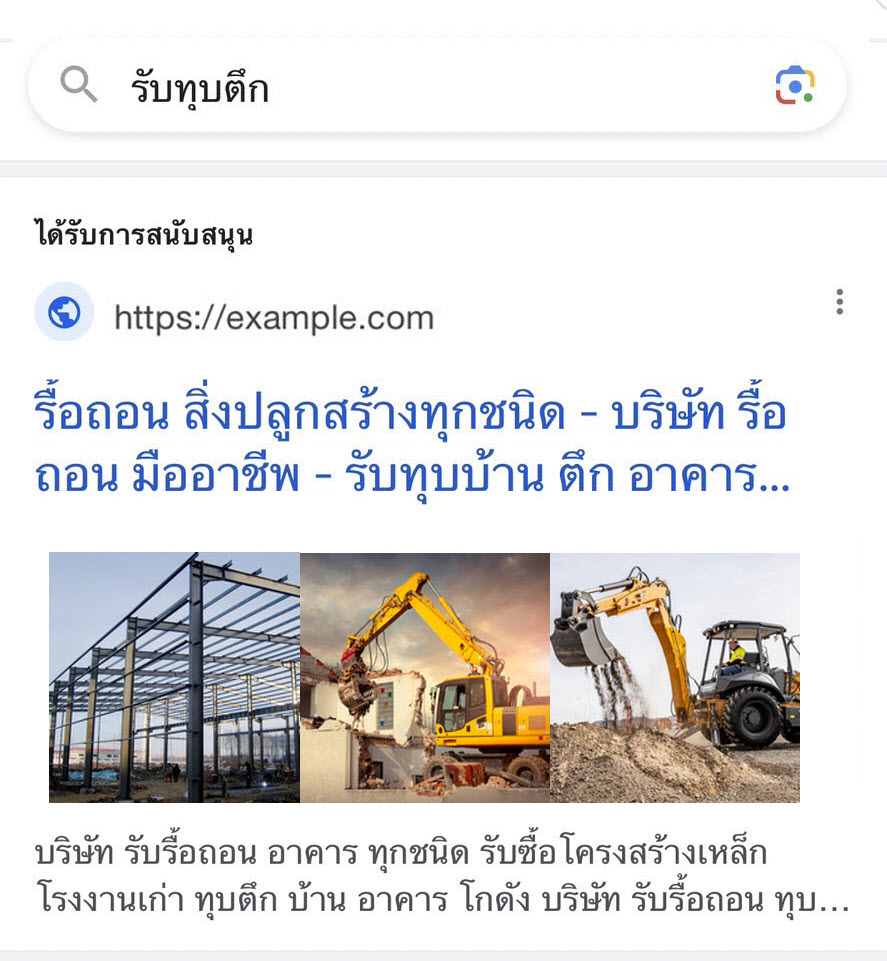Open the yellow excavator demolition image
This screenshot has width=887, height=961.
(425, 677)
